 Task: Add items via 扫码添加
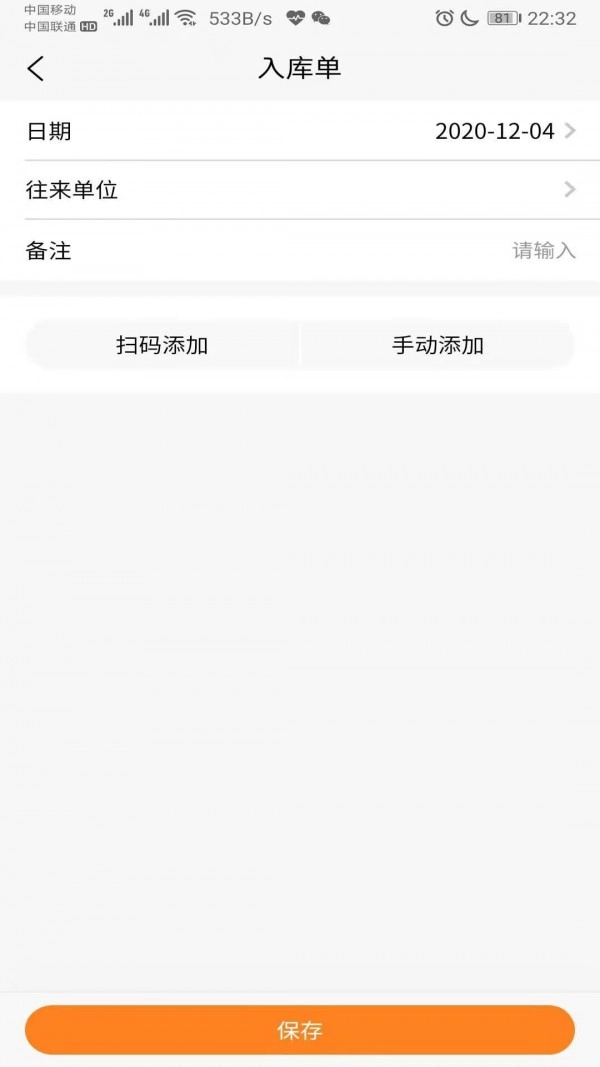pyautogui.click(x=162, y=345)
